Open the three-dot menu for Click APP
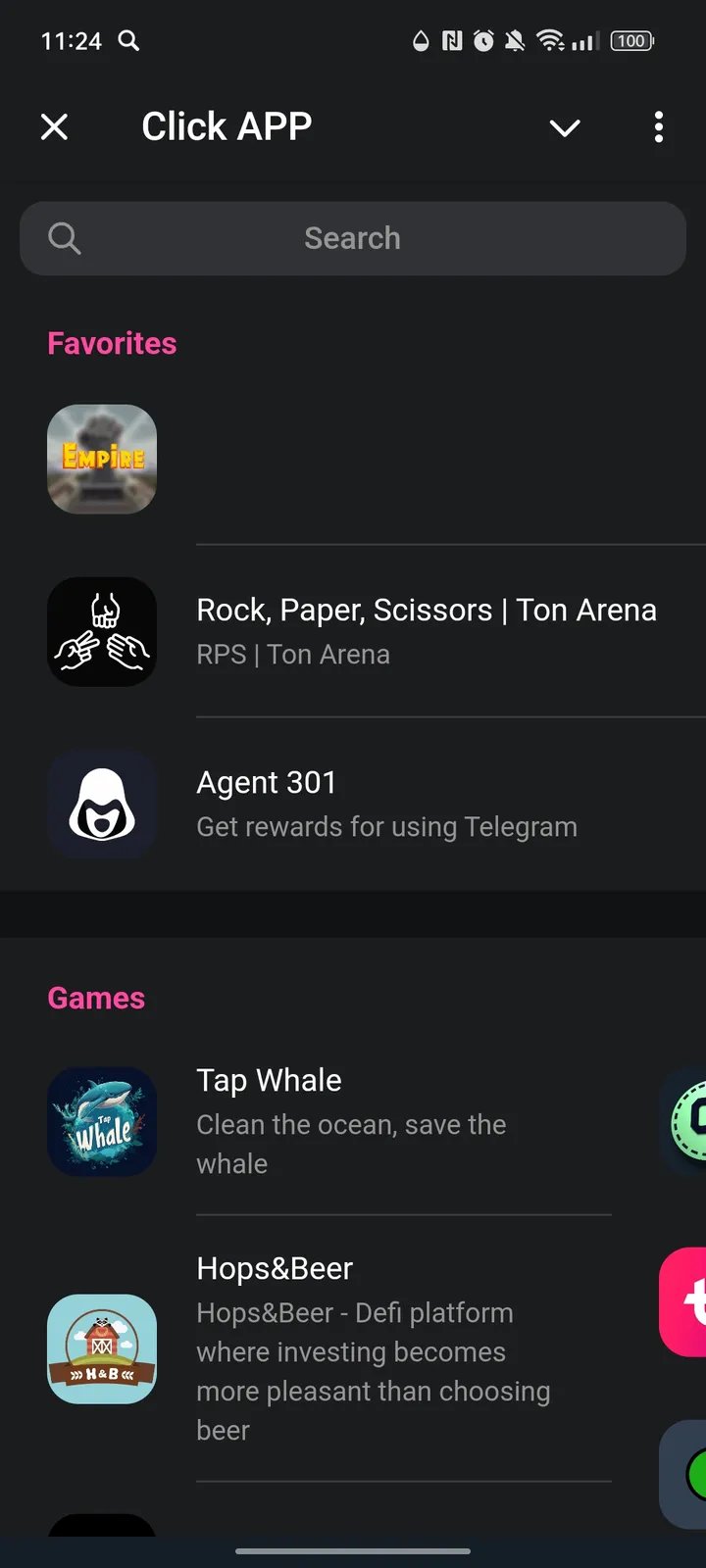This screenshot has height=1568, width=706. 658,127
